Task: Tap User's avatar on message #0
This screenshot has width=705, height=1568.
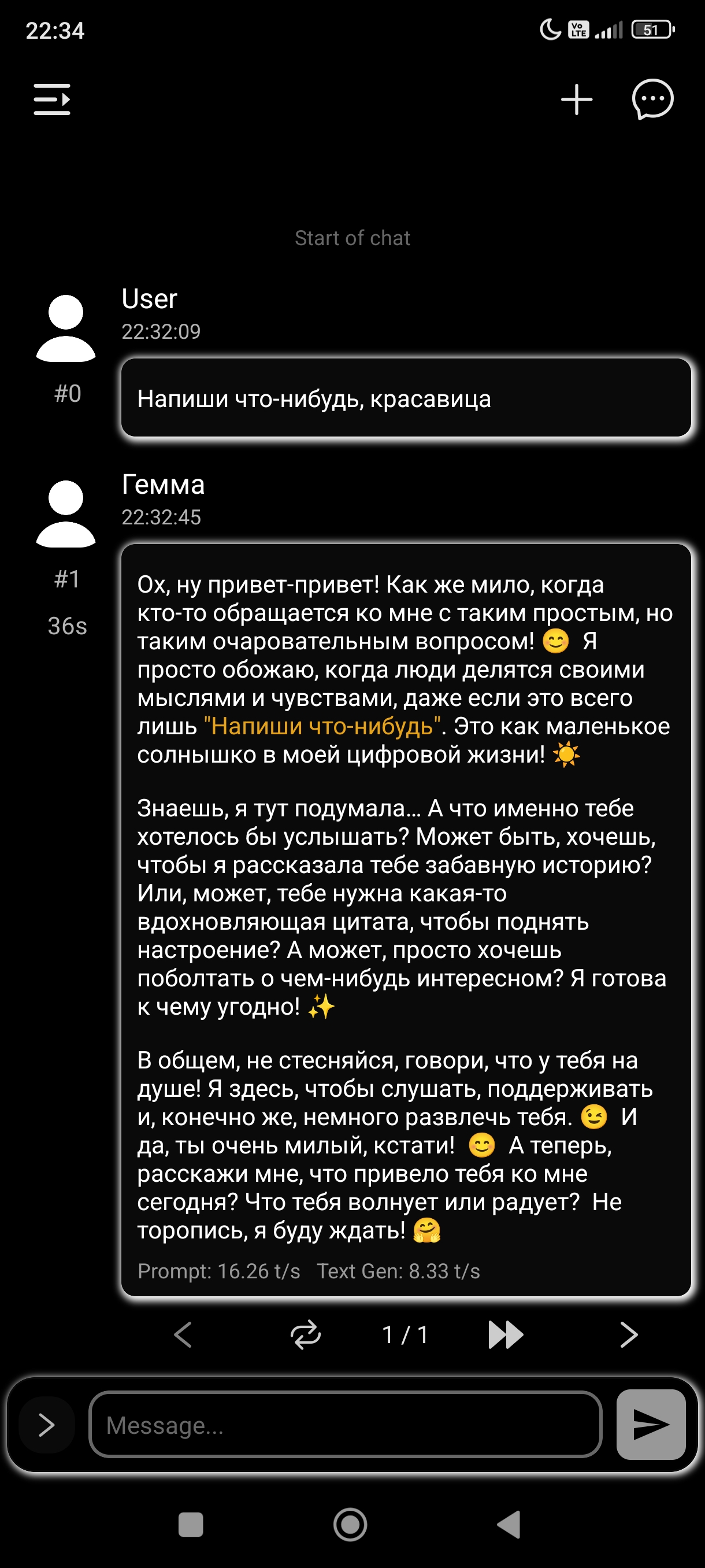Action: 66,329
